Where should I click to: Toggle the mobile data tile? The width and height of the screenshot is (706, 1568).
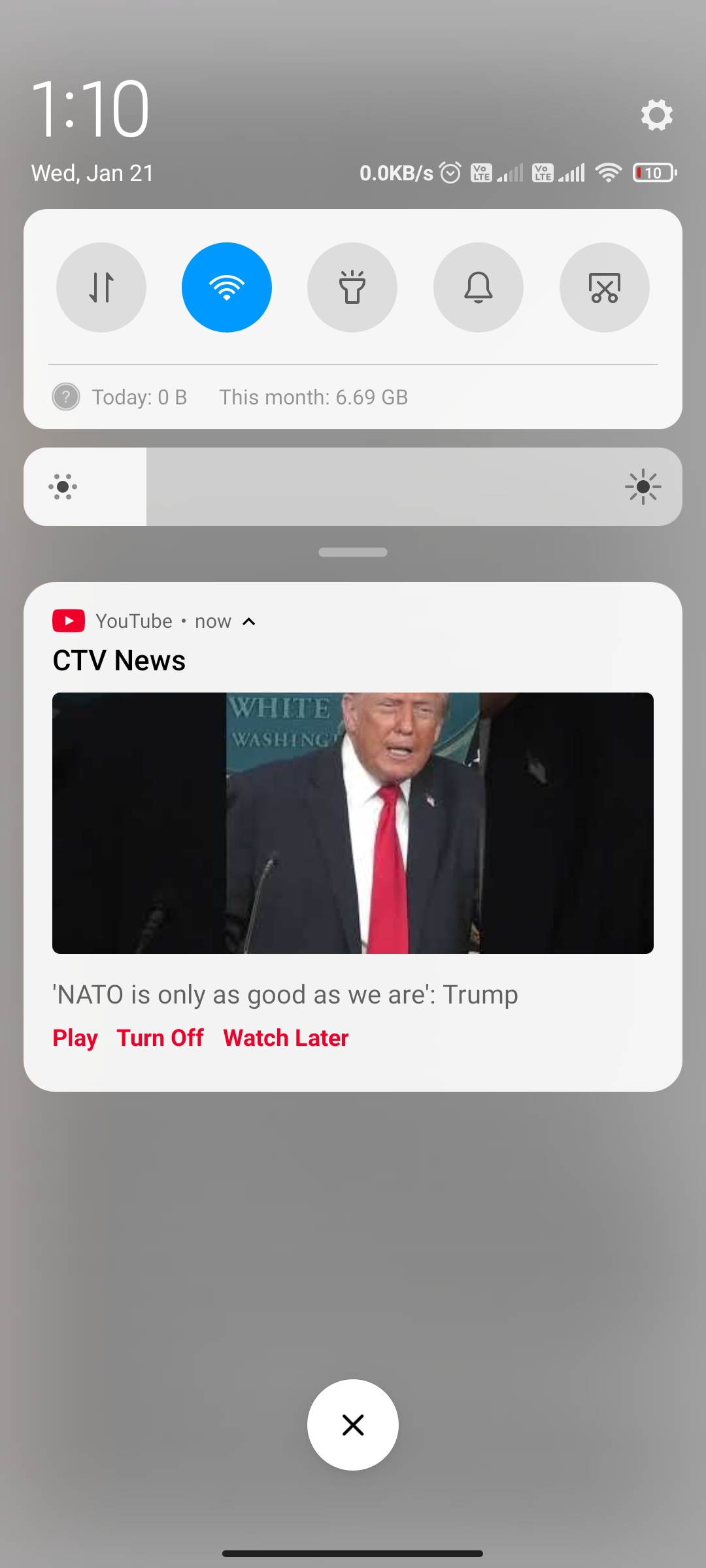tap(101, 287)
